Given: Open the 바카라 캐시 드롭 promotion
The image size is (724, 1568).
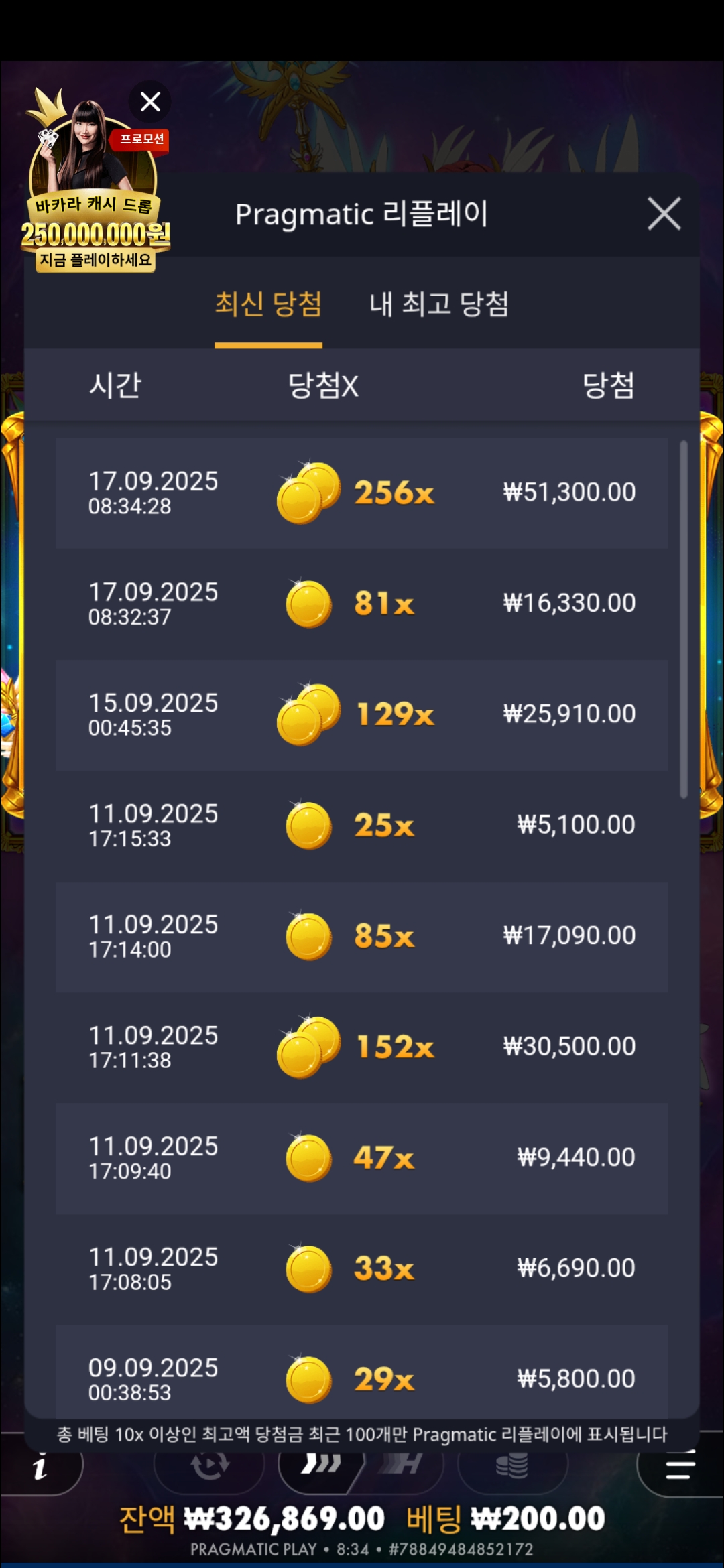Looking at the screenshot, I should [94, 201].
